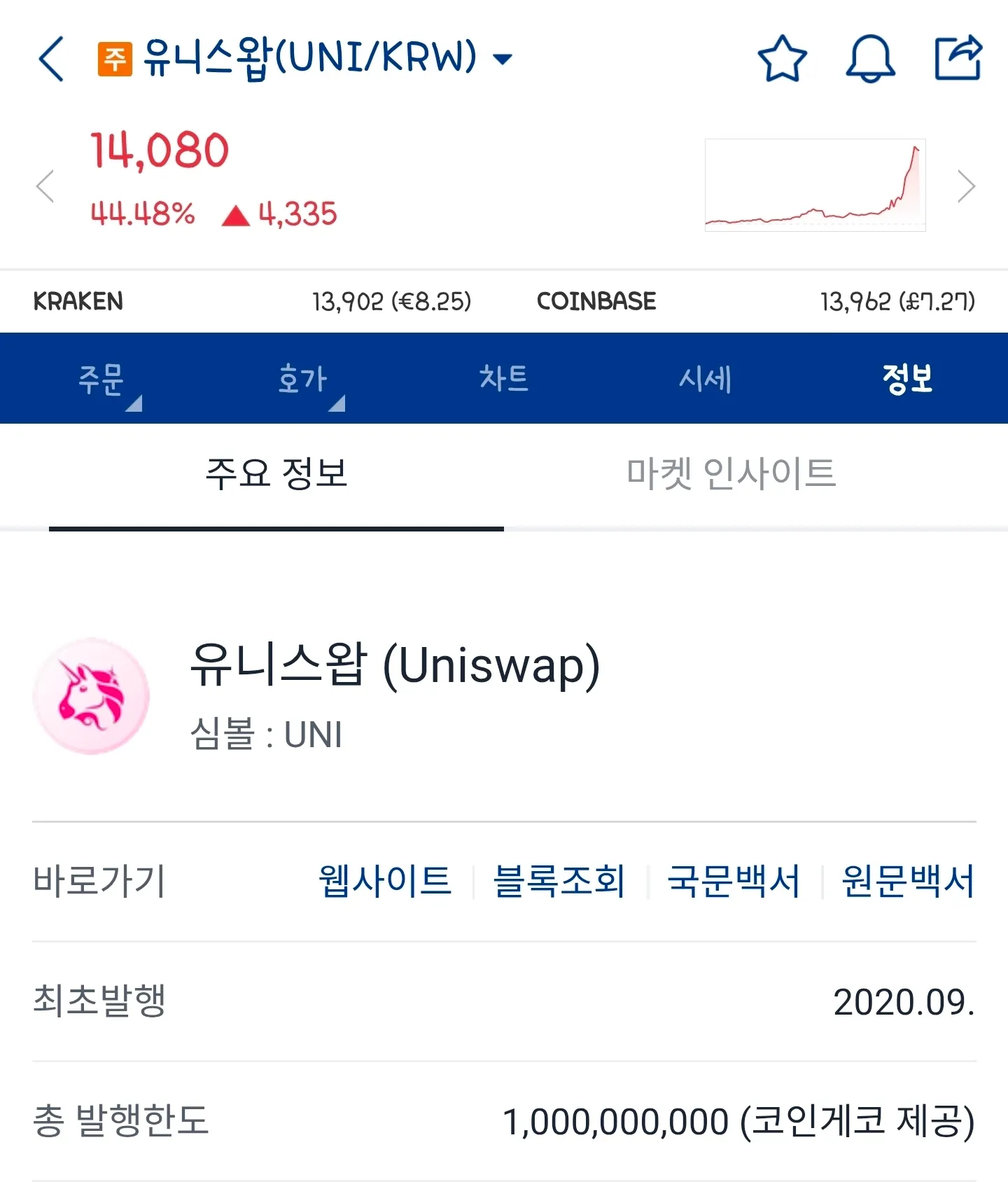Image resolution: width=1008 pixels, height=1182 pixels.
Task: Switch to the 차트 tab
Action: pos(504,379)
